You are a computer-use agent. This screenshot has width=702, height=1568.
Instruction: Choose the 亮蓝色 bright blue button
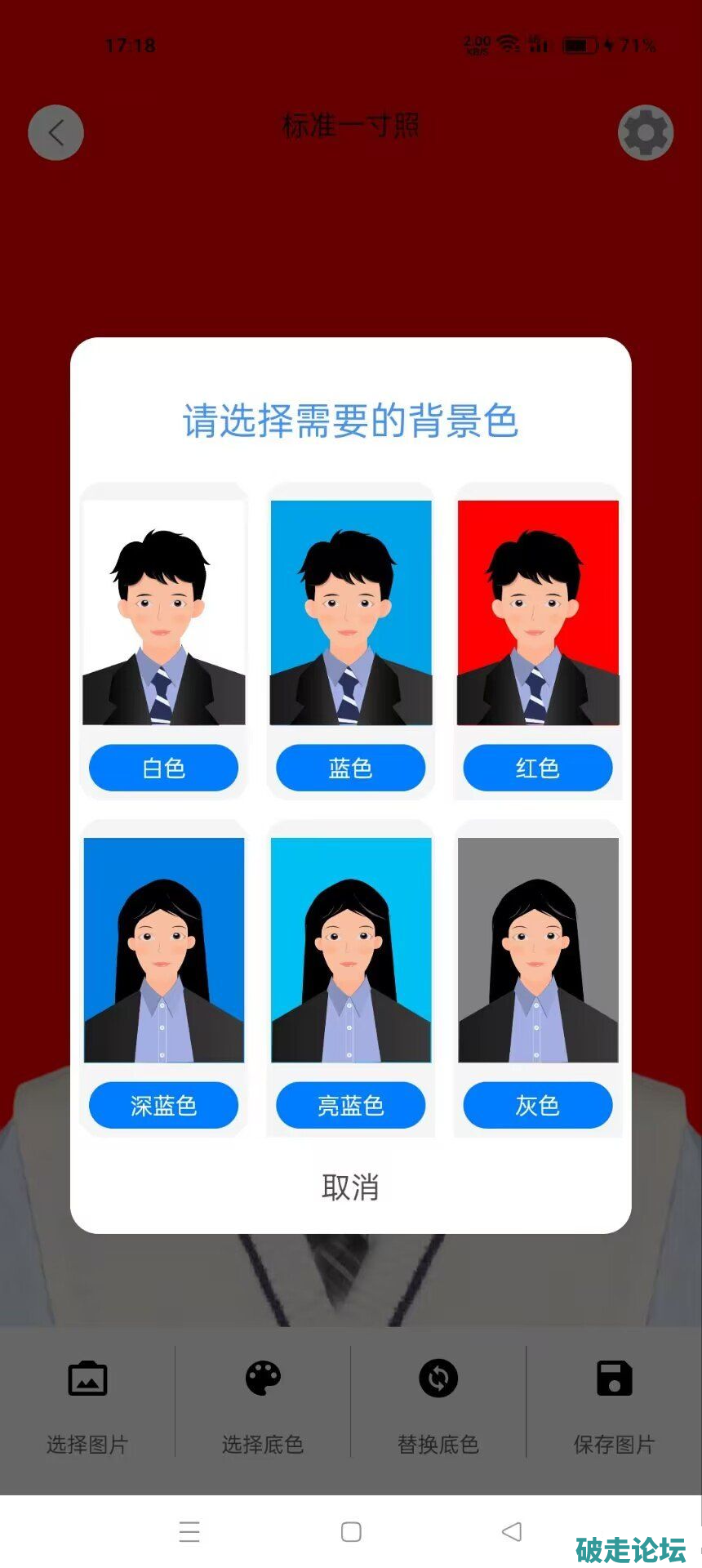(350, 1105)
